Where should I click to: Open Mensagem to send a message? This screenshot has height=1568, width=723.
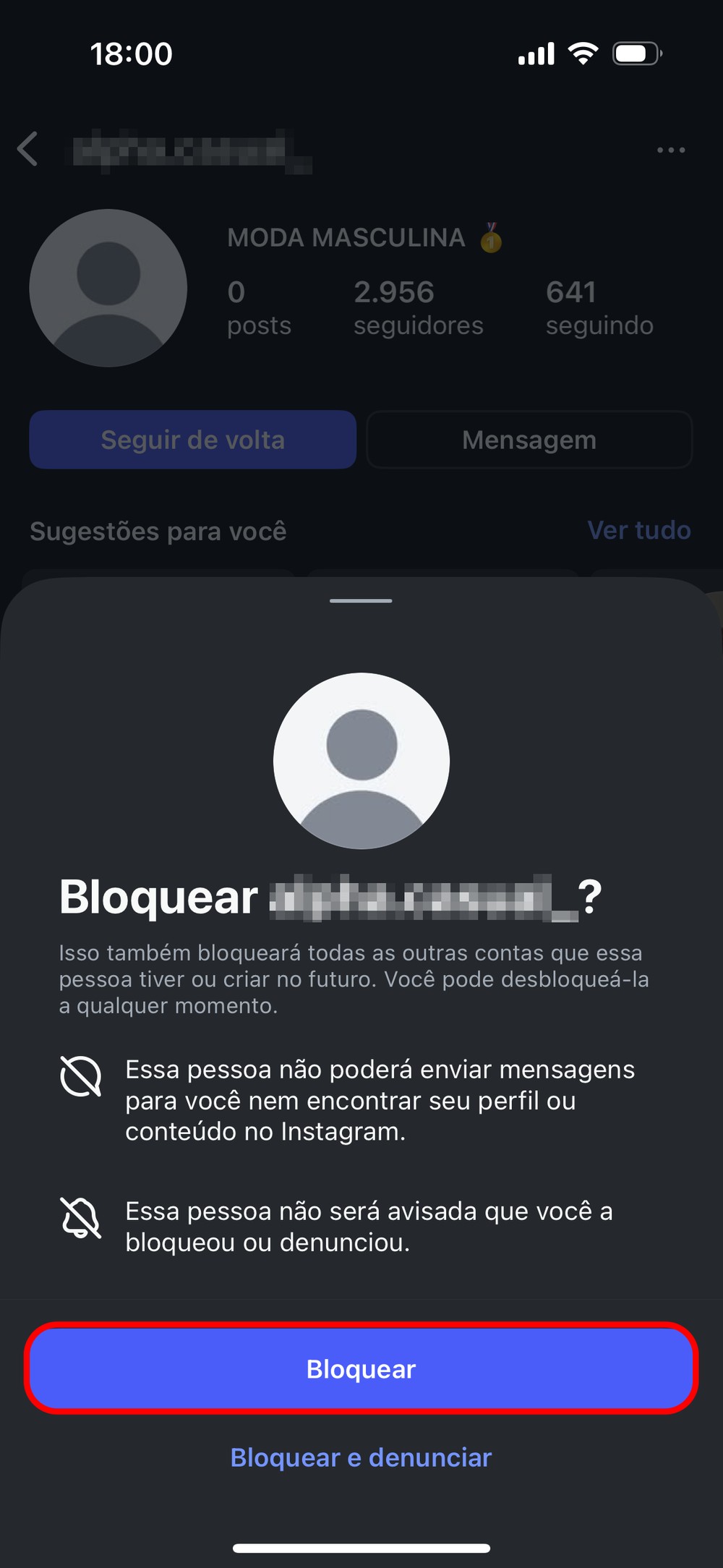coord(529,440)
